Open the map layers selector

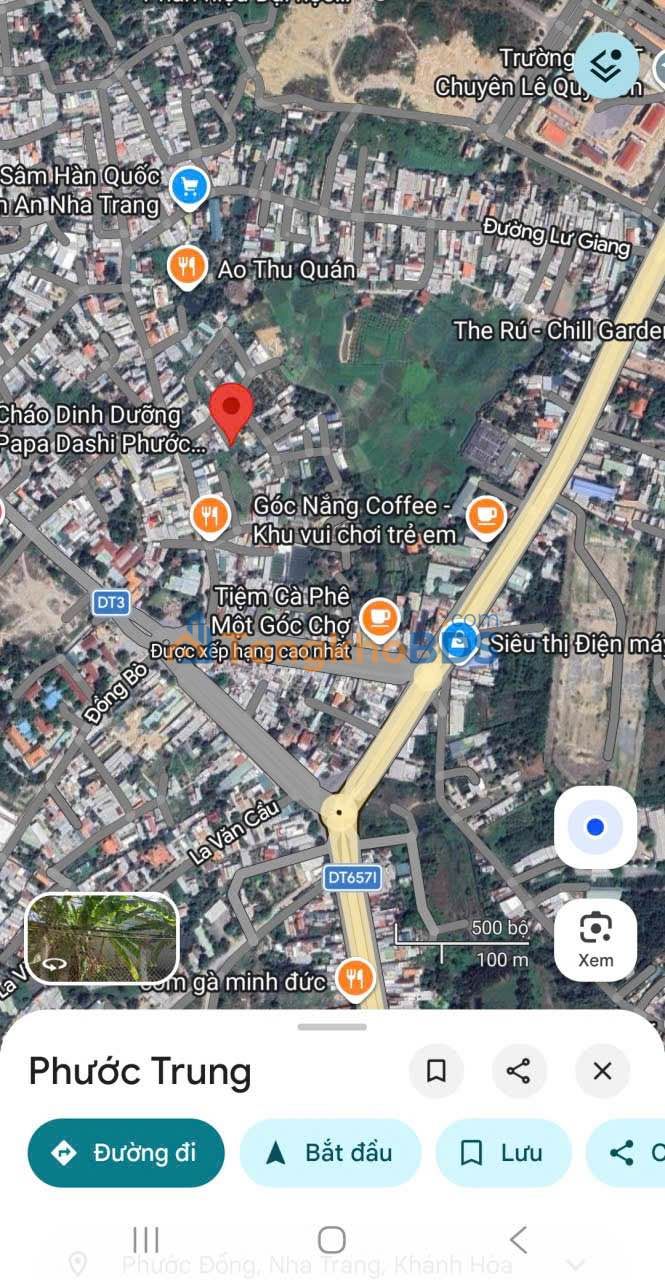pyautogui.click(x=606, y=65)
